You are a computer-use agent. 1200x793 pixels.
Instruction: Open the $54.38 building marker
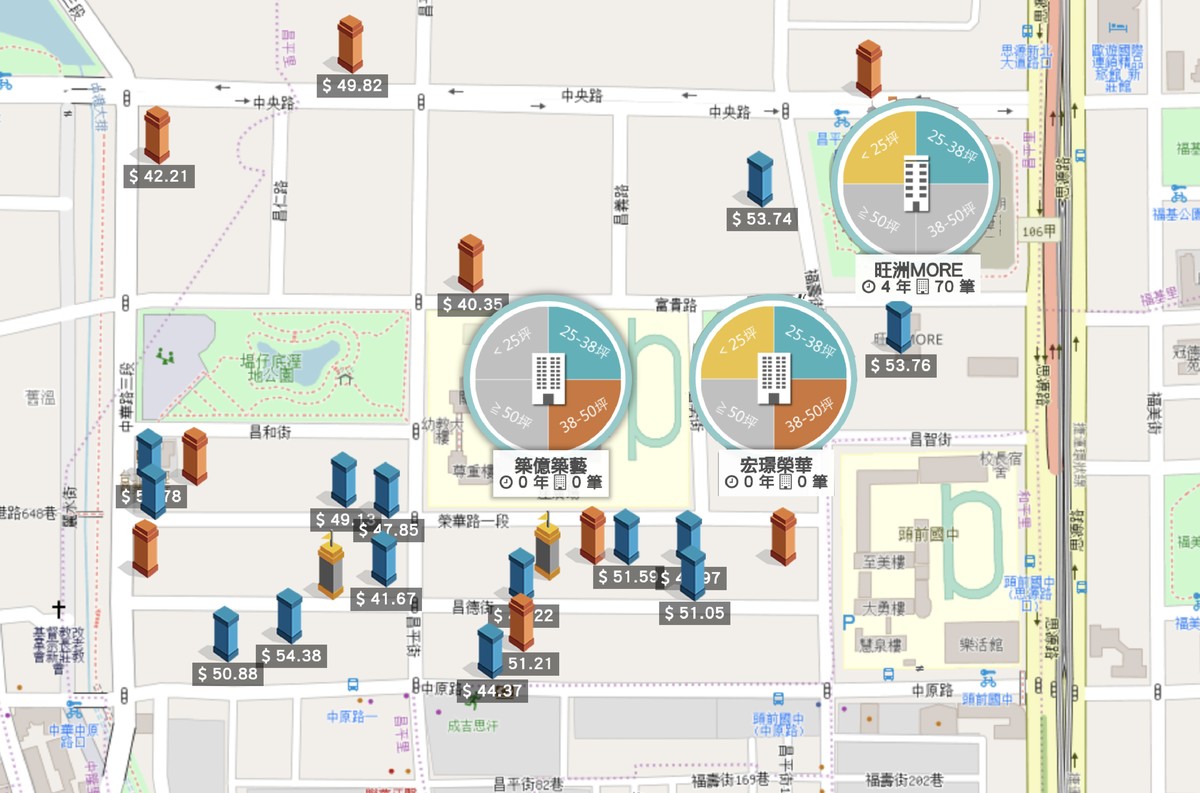click(x=289, y=616)
